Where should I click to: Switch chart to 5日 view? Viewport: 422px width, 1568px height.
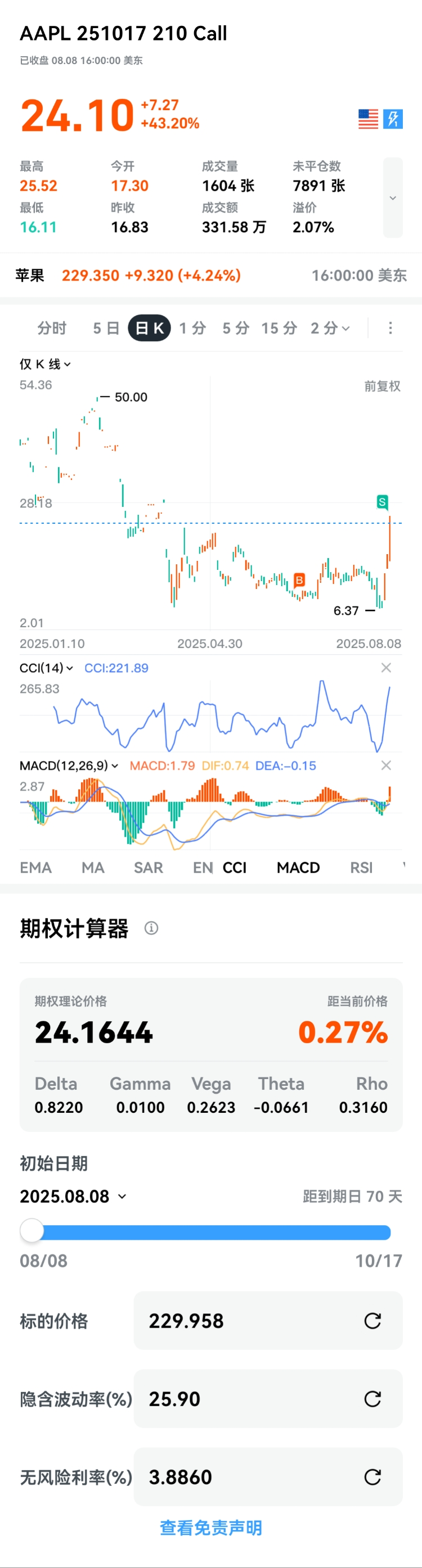(x=106, y=329)
